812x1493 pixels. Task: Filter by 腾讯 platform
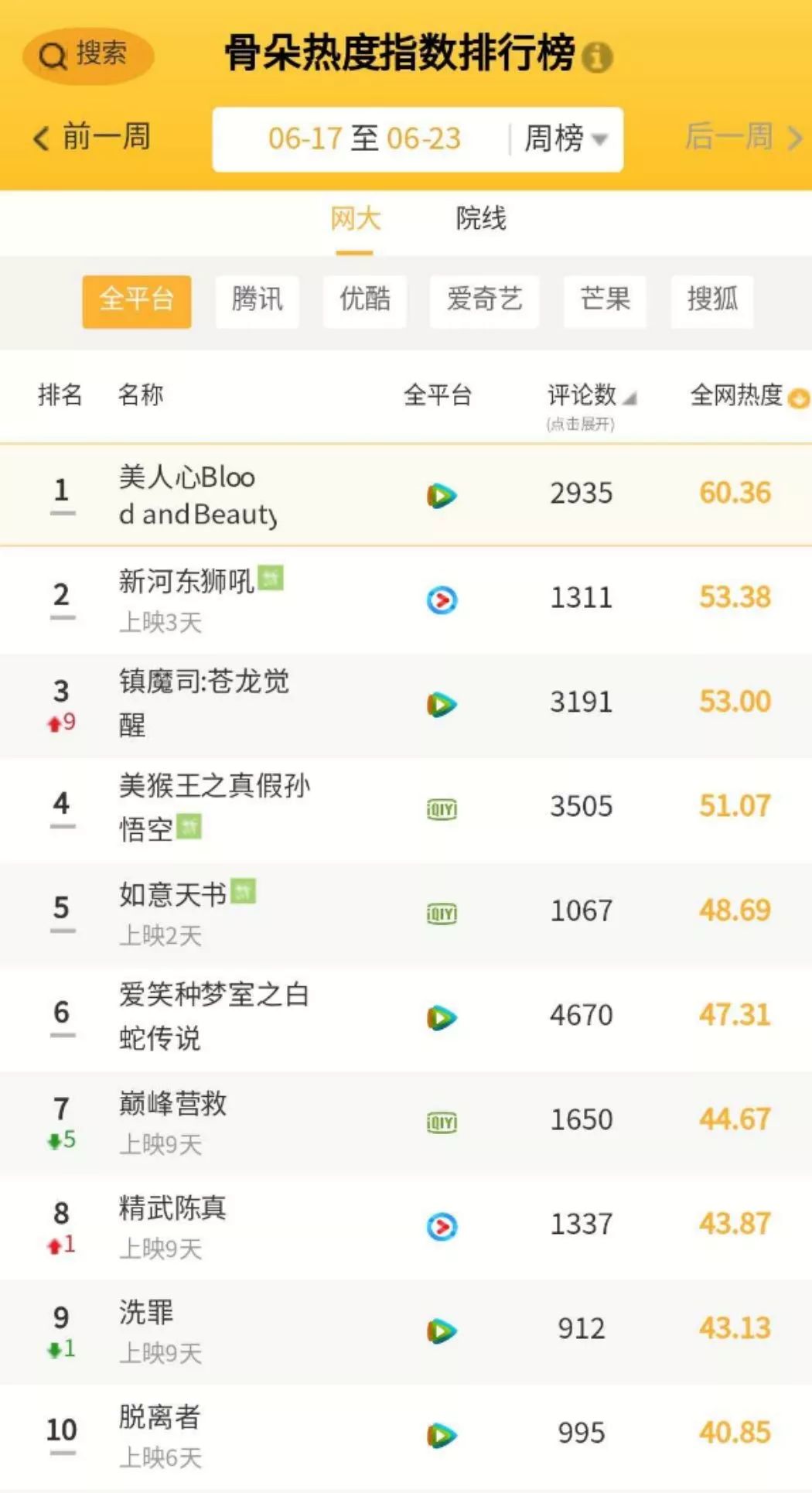click(258, 299)
